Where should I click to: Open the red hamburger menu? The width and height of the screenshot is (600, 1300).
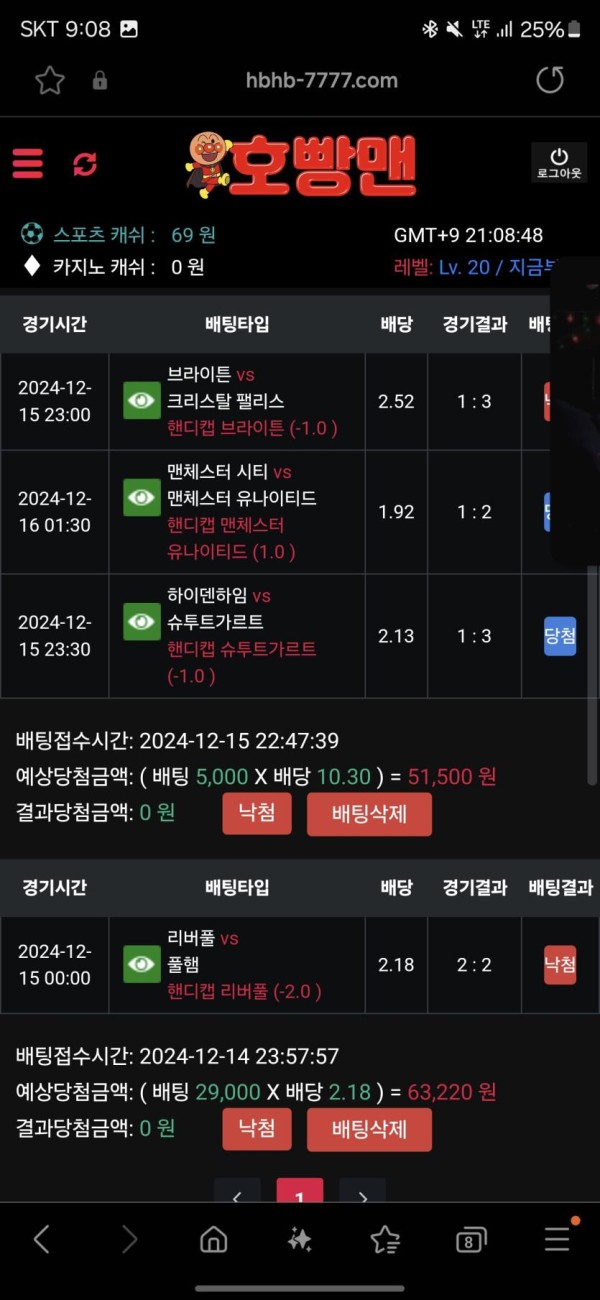click(28, 163)
